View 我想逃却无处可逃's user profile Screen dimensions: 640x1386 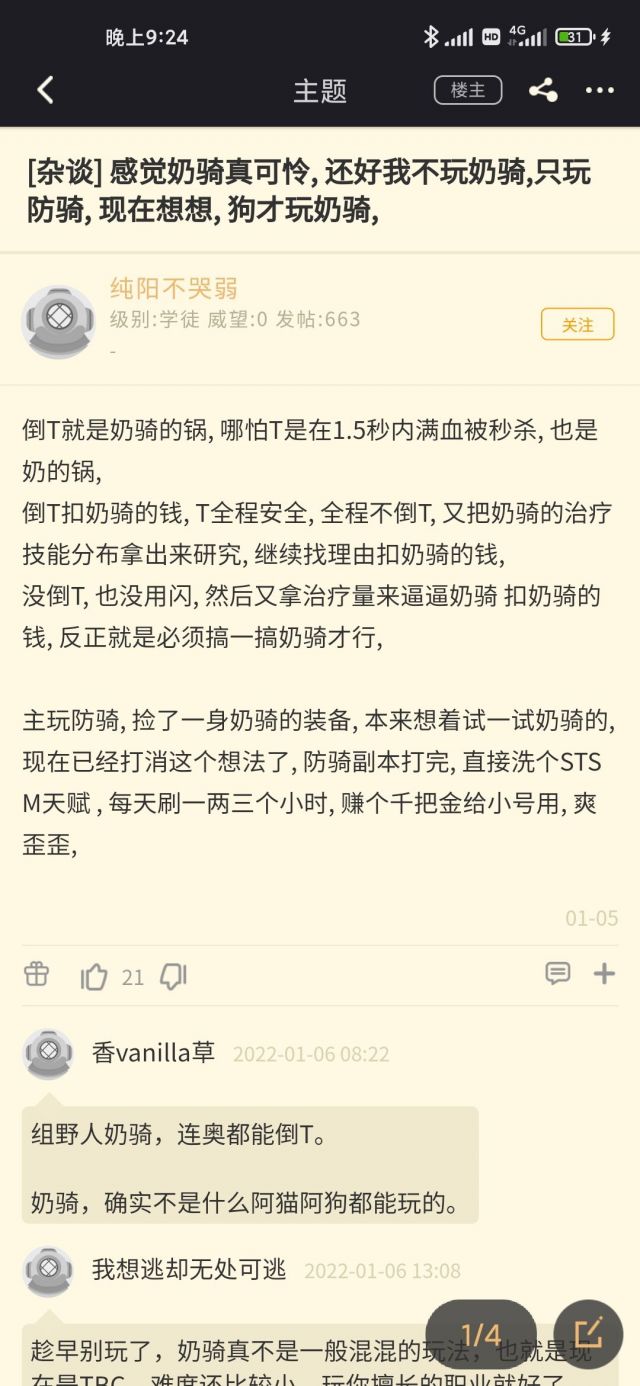click(48, 1271)
